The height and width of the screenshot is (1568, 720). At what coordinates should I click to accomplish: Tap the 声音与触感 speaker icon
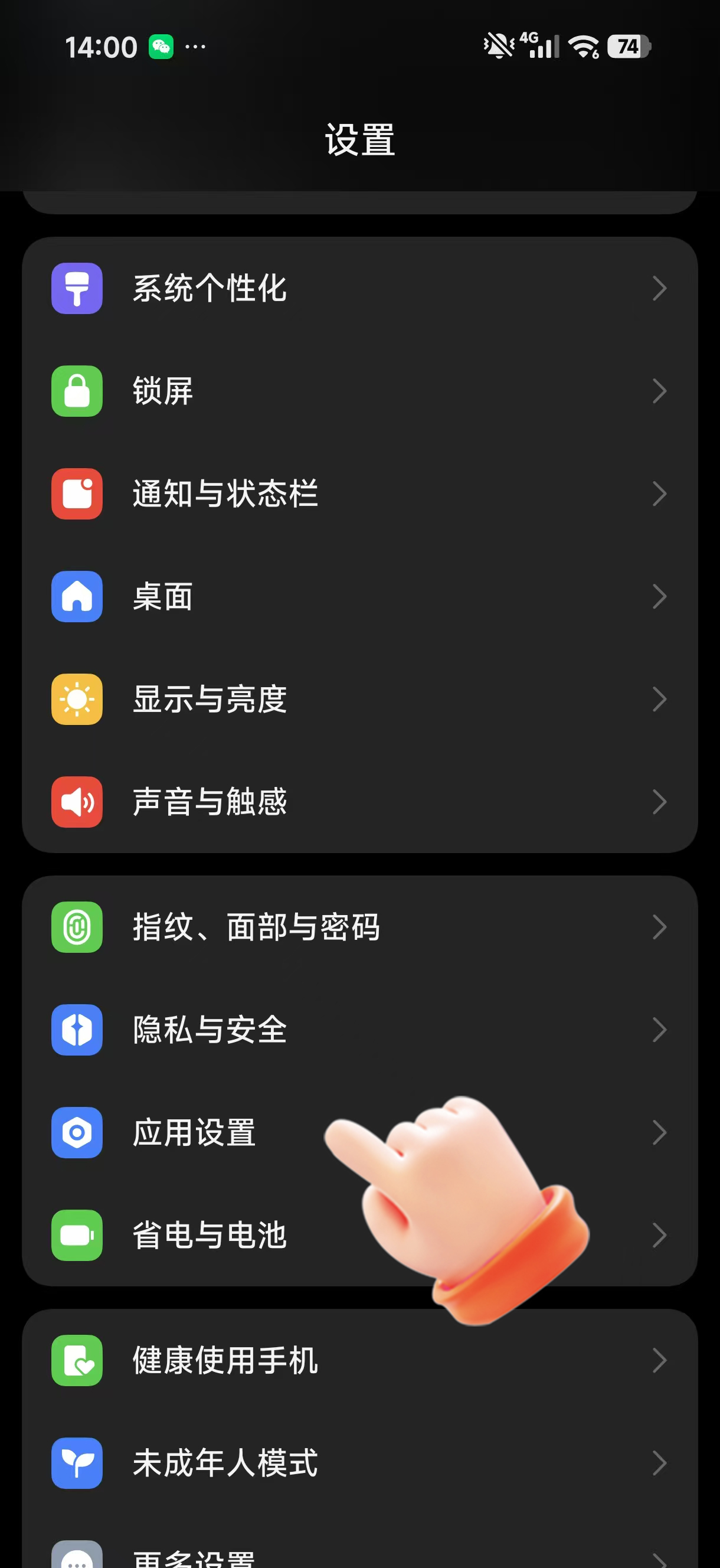pos(77,802)
